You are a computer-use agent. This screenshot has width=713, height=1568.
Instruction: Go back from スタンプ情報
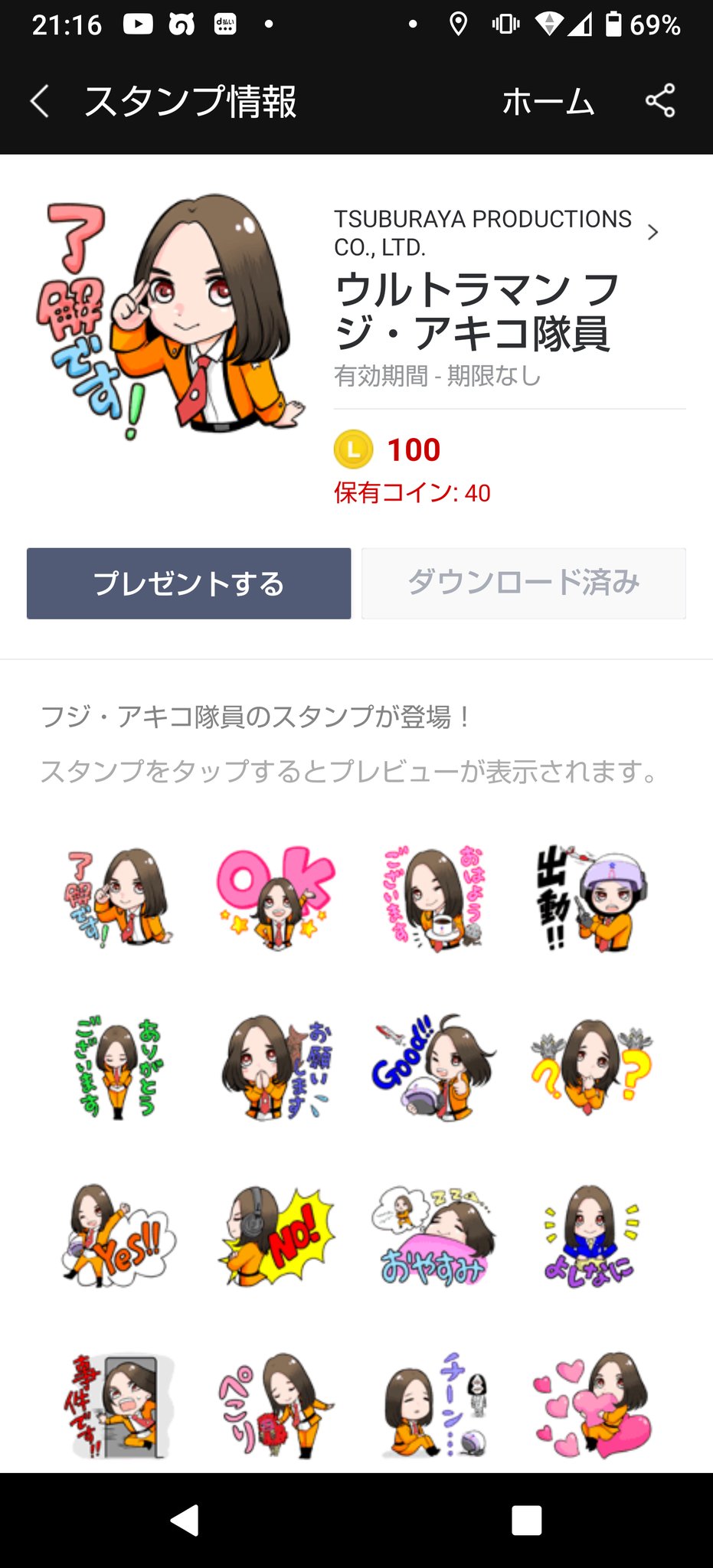point(40,101)
